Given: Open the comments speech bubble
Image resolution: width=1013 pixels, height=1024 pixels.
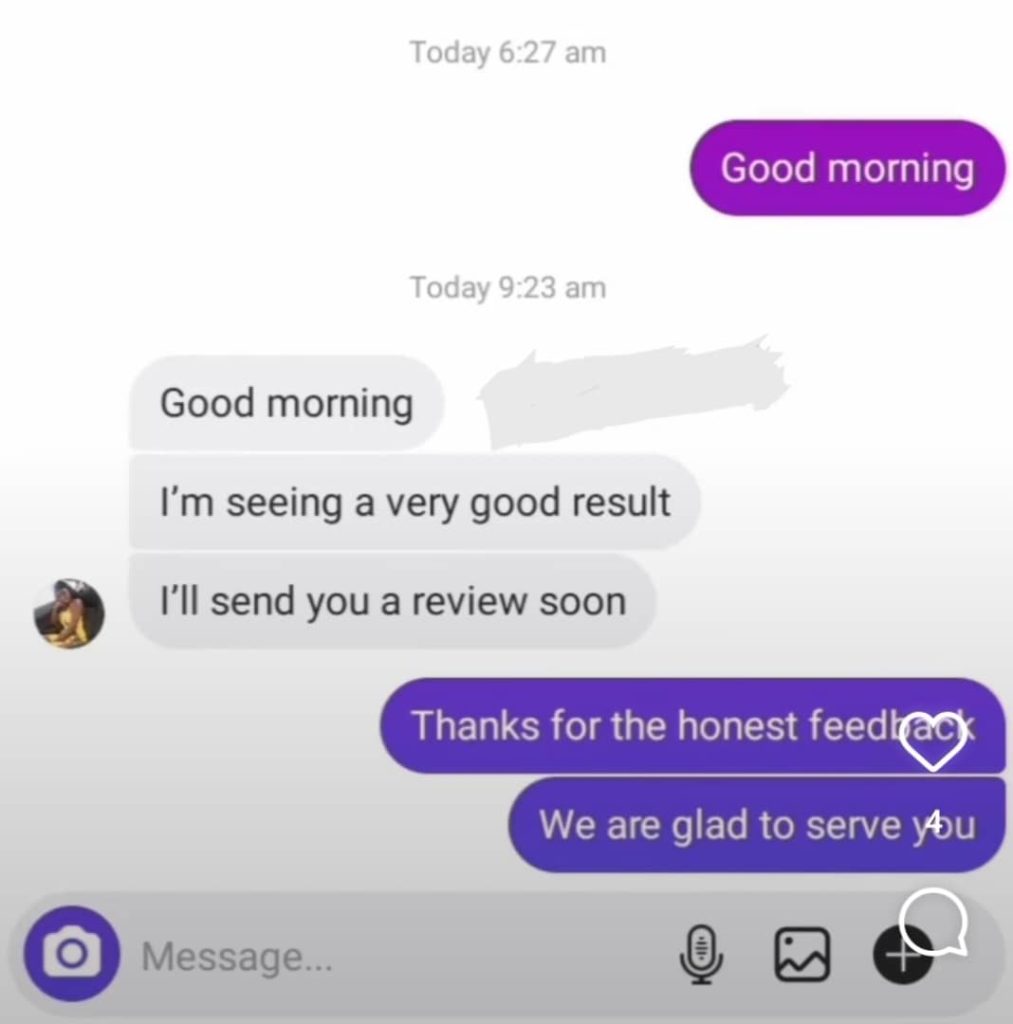Looking at the screenshot, I should coord(933,921).
